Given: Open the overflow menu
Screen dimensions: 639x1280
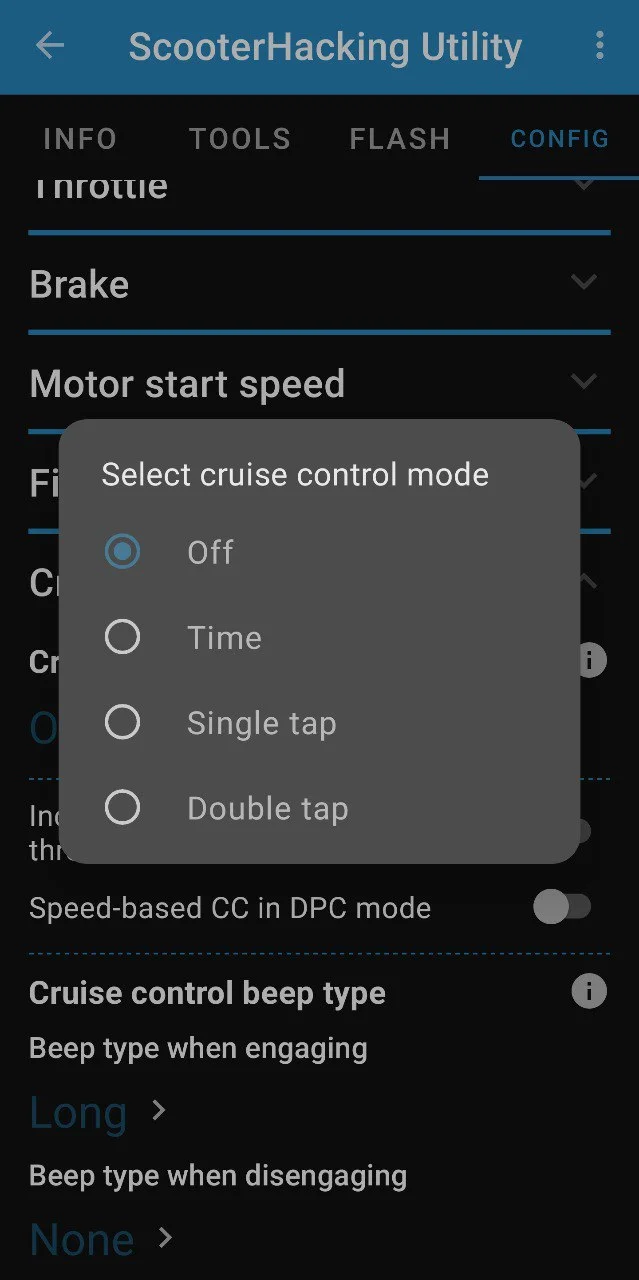Looking at the screenshot, I should (599, 46).
